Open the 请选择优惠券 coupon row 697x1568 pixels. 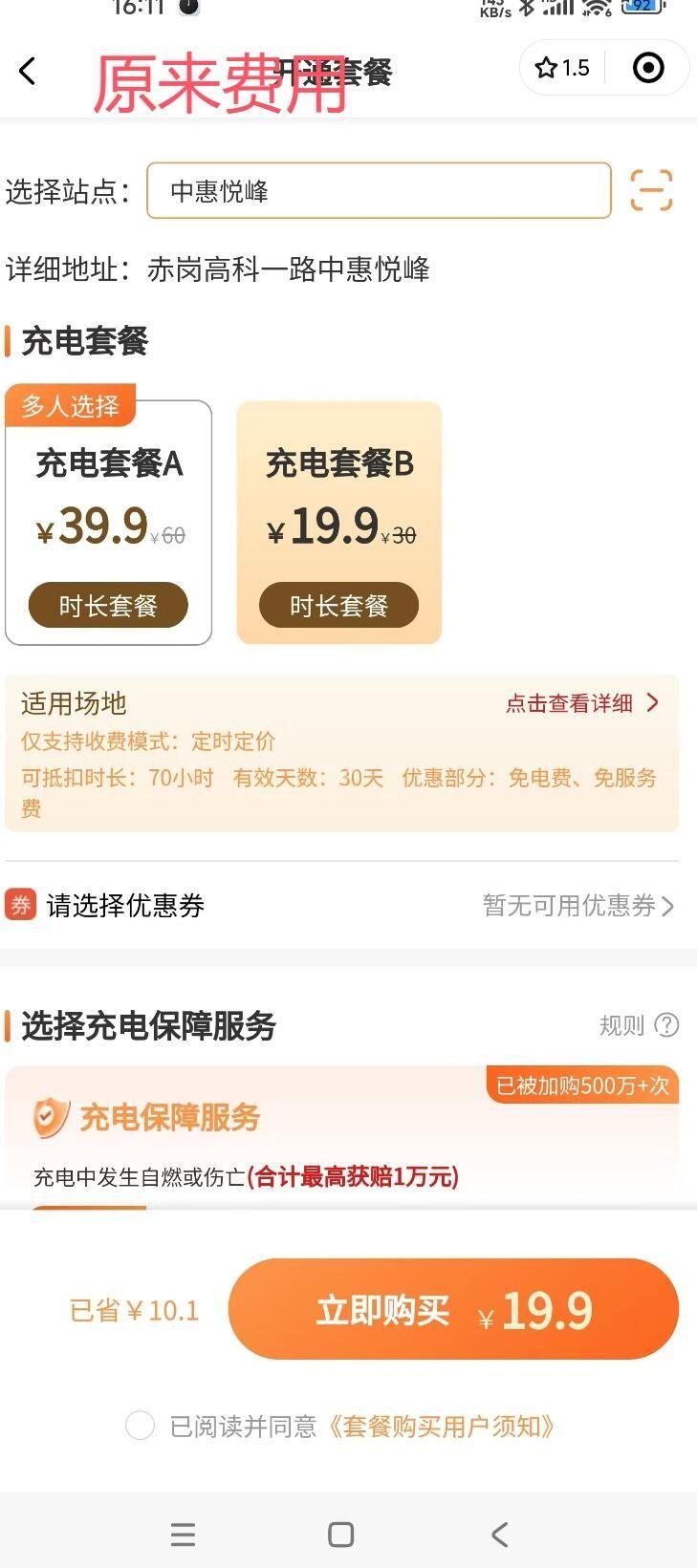(342, 905)
